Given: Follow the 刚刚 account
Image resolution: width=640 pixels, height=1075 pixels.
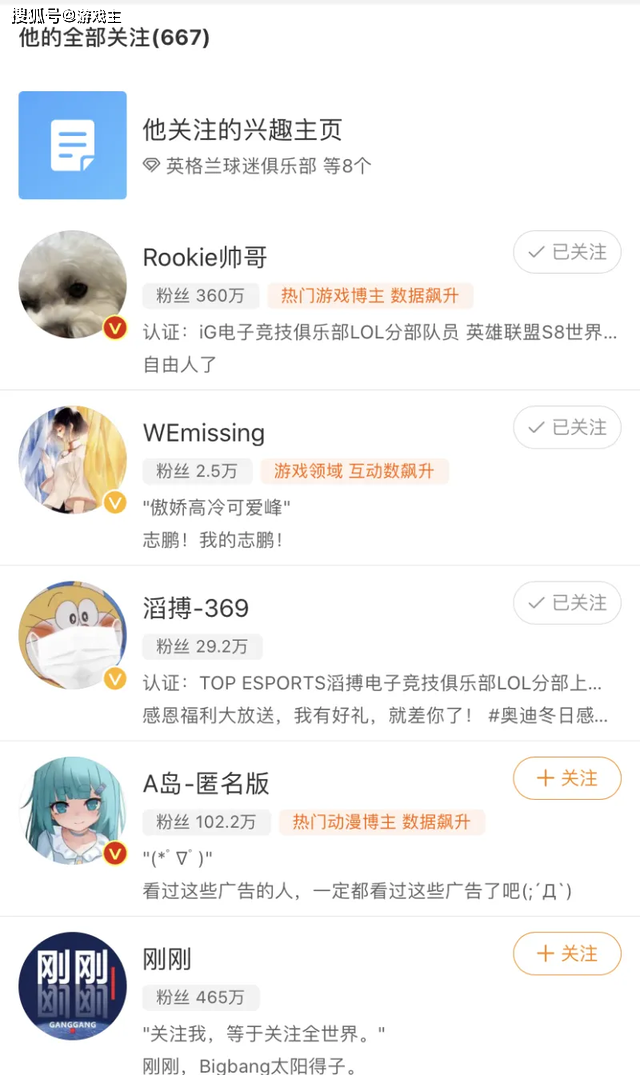Looking at the screenshot, I should pos(567,954).
